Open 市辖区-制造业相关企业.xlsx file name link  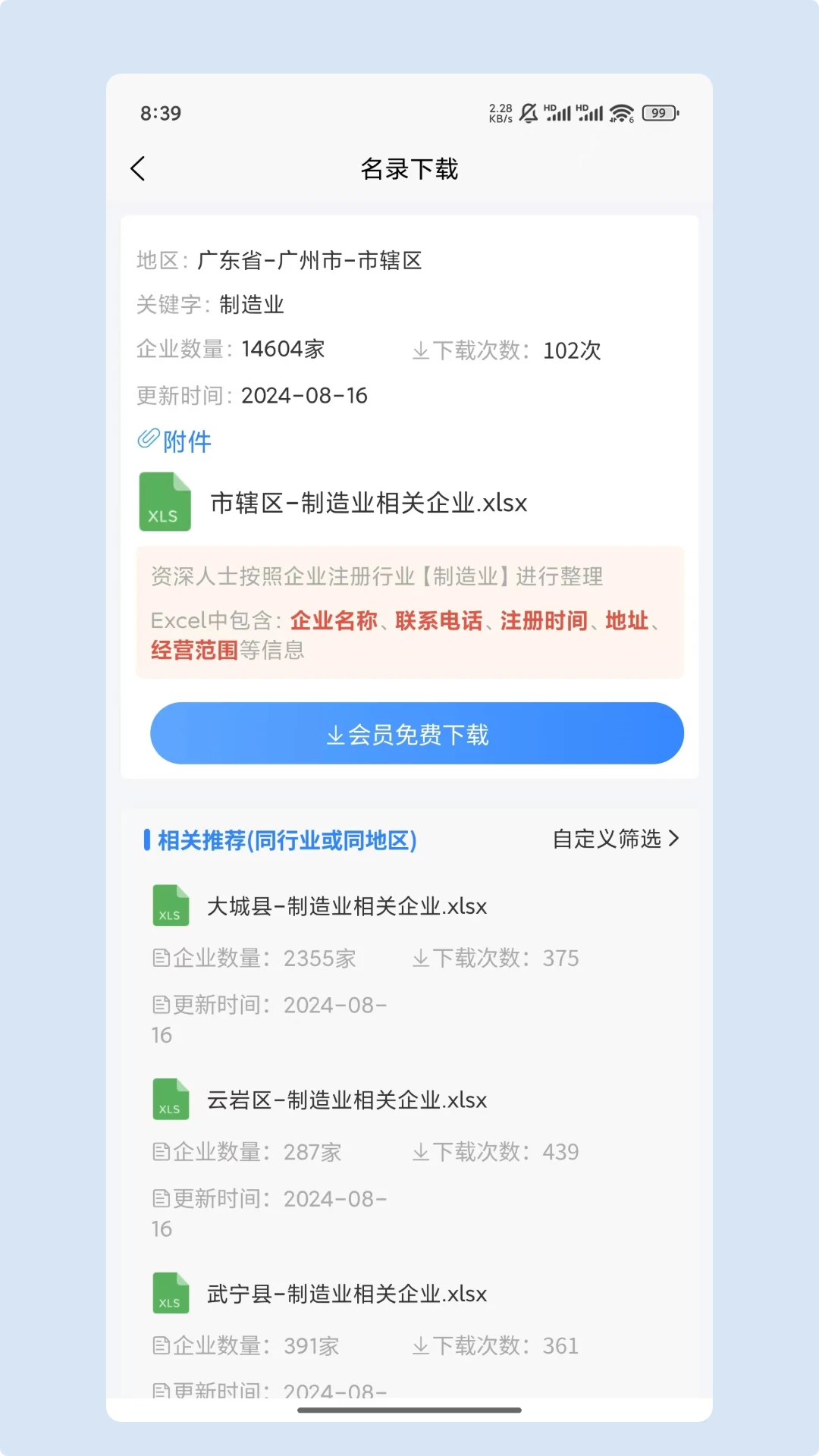tap(369, 503)
